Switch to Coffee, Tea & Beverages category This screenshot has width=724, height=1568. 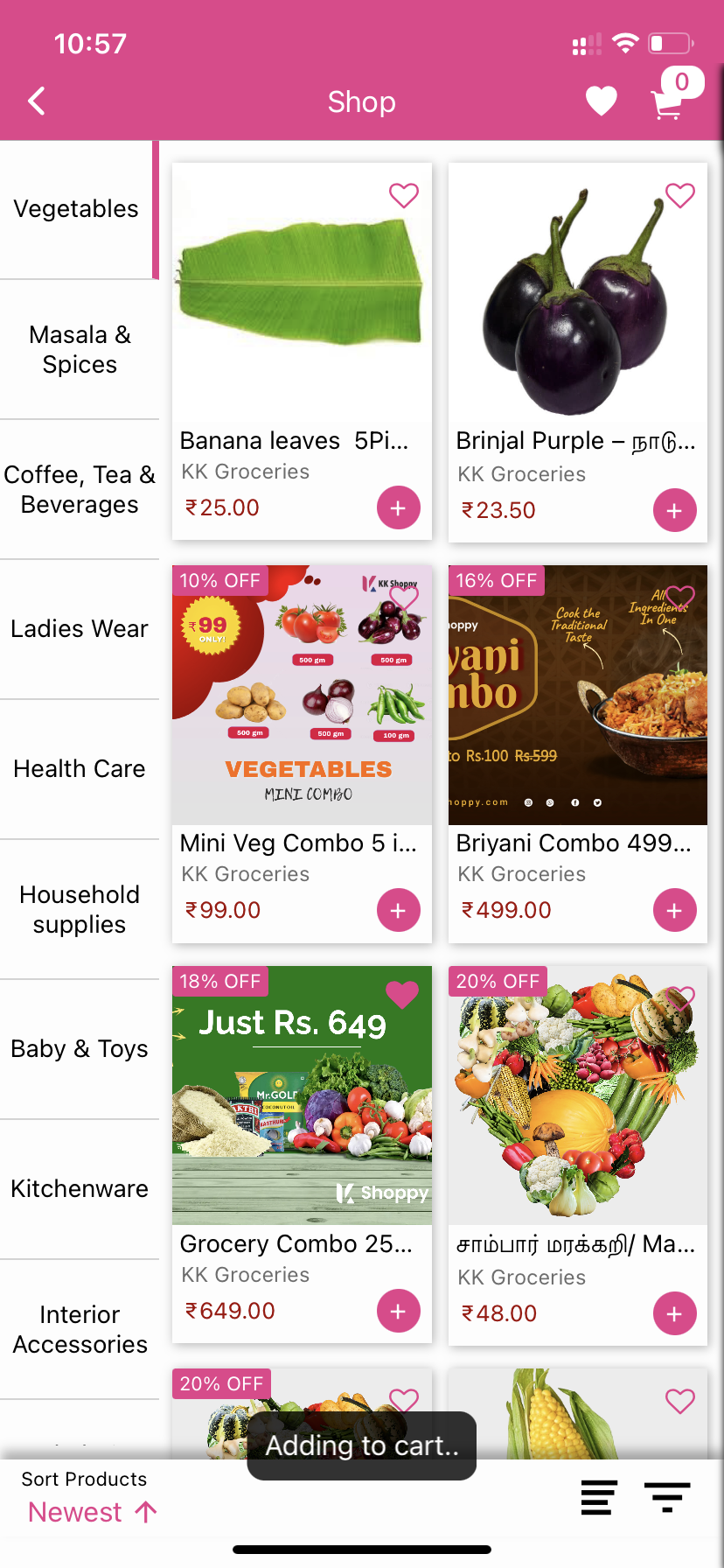(80, 489)
